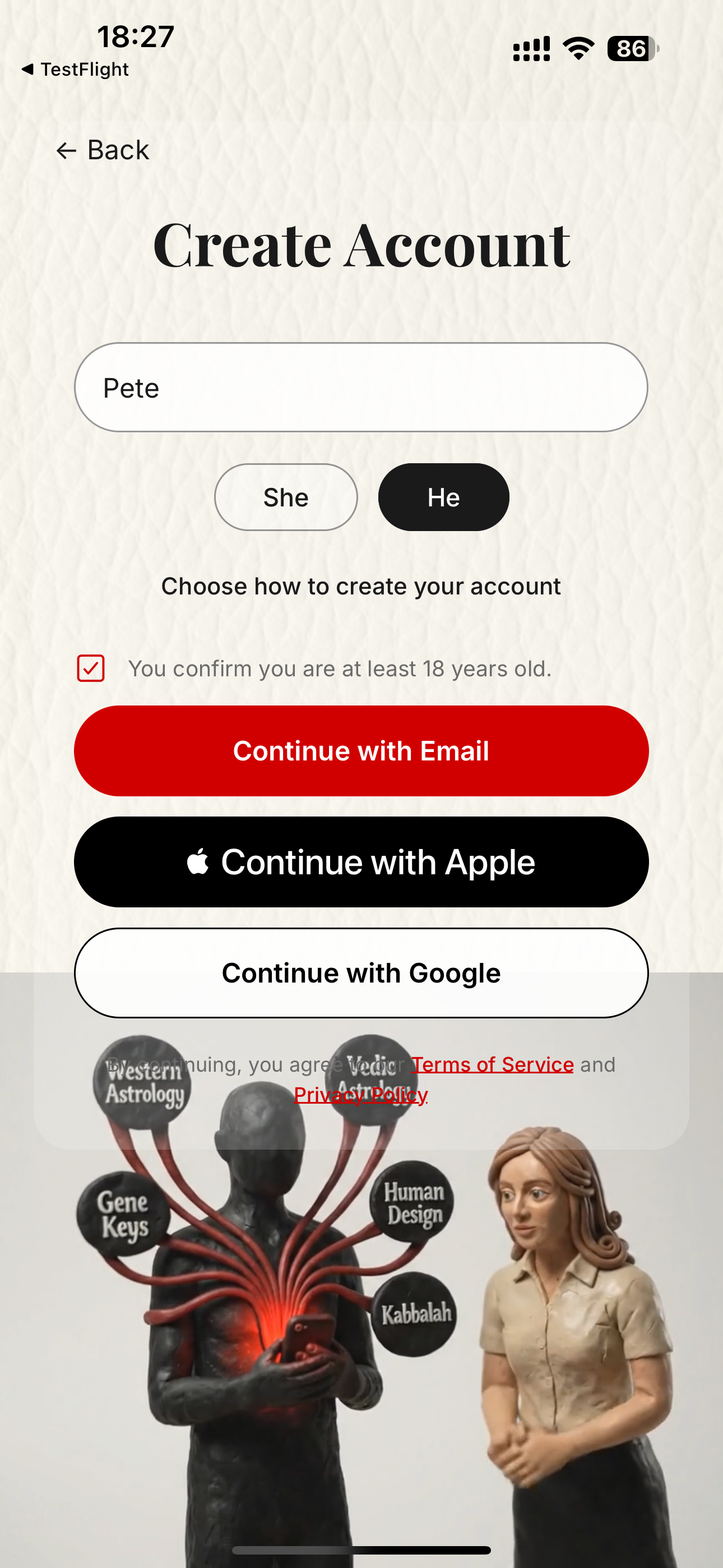Tap the red checkmark inside the age checkbox
Image resolution: width=723 pixels, height=1568 pixels.
(x=90, y=668)
